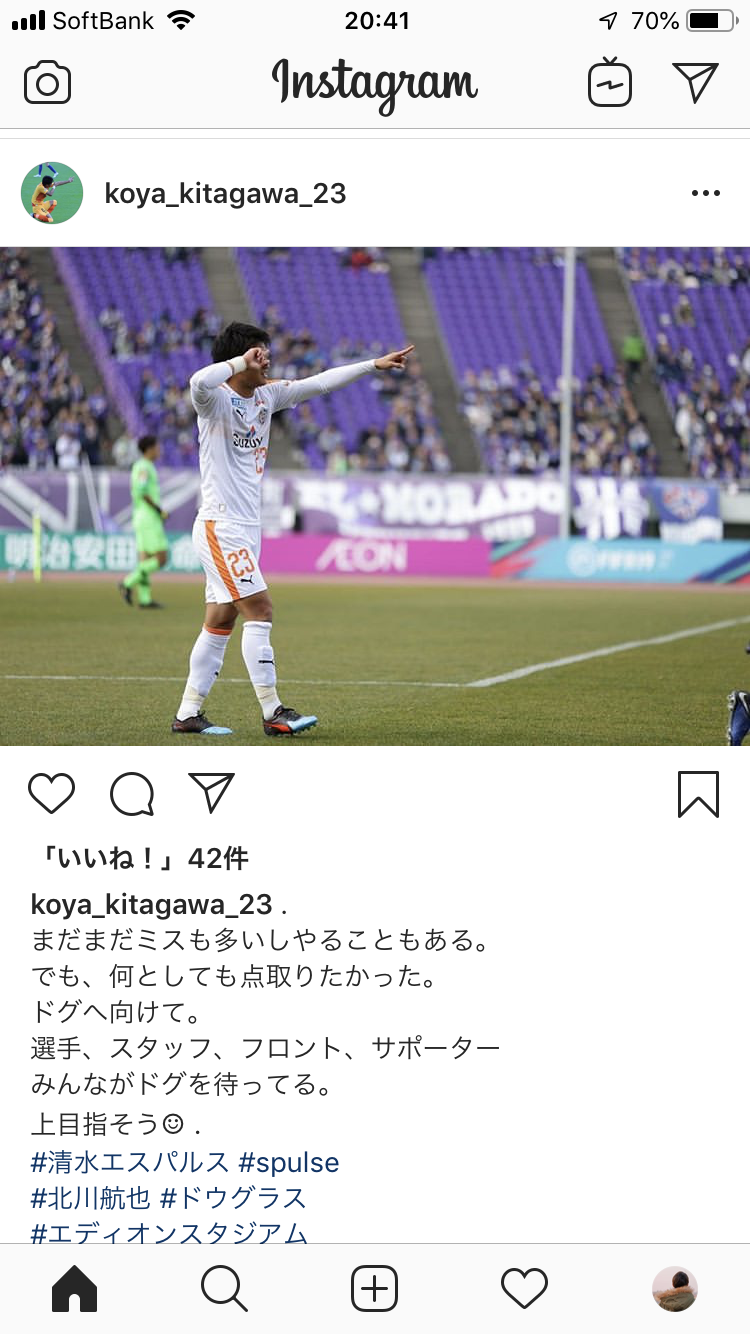Open hashtag #北川航也
The image size is (750, 1334).
point(91,1198)
